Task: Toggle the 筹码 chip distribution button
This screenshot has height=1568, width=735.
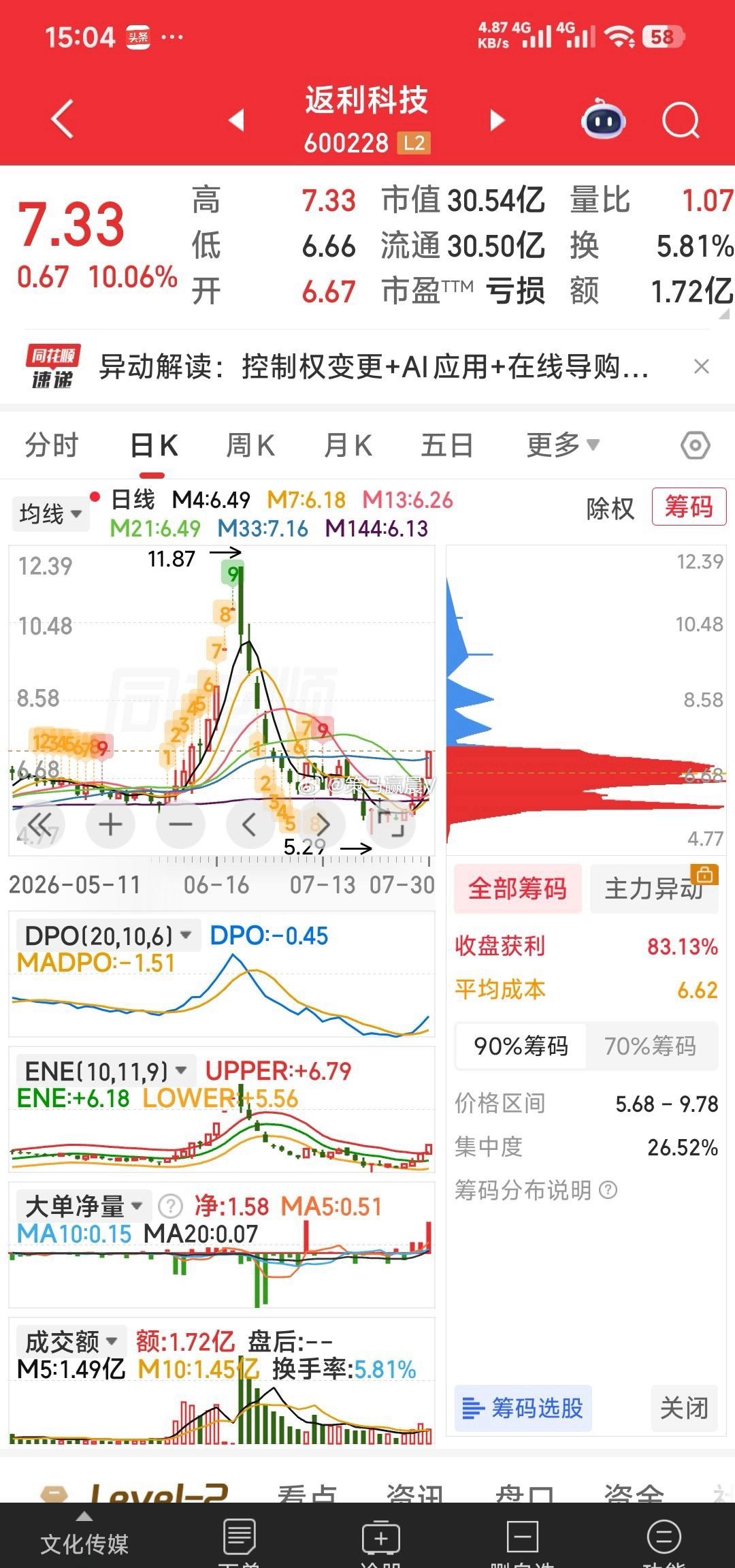Action: 689,507
